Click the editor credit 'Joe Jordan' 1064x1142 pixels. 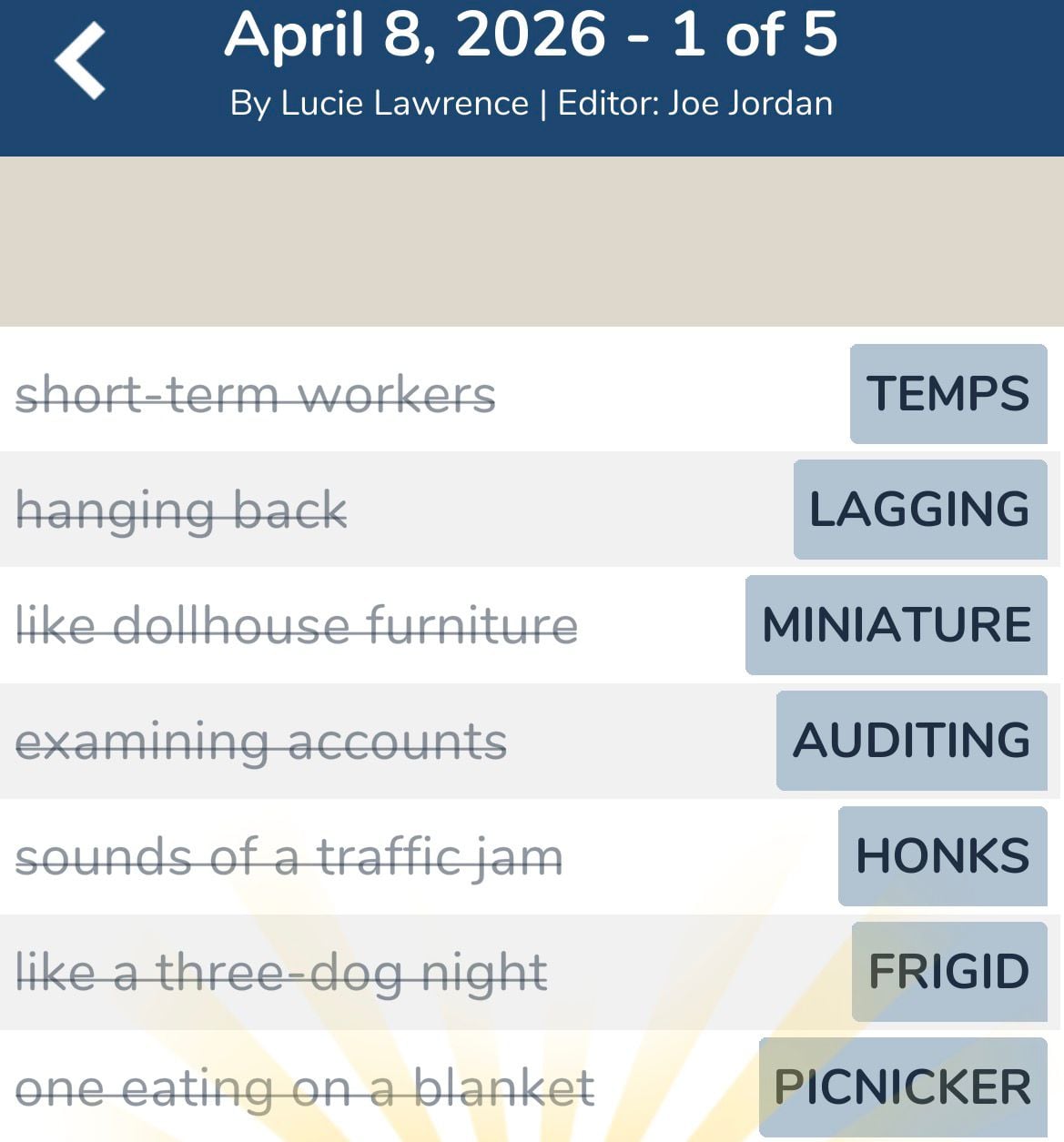pyautogui.click(x=750, y=103)
